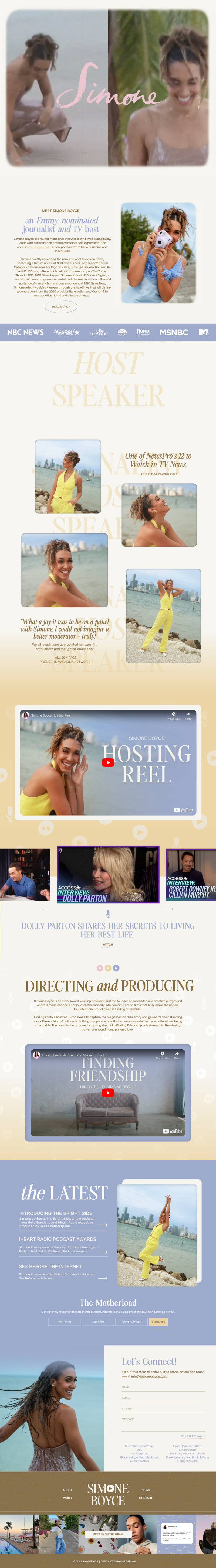Play the Finding Friendship video

tap(108, 1093)
